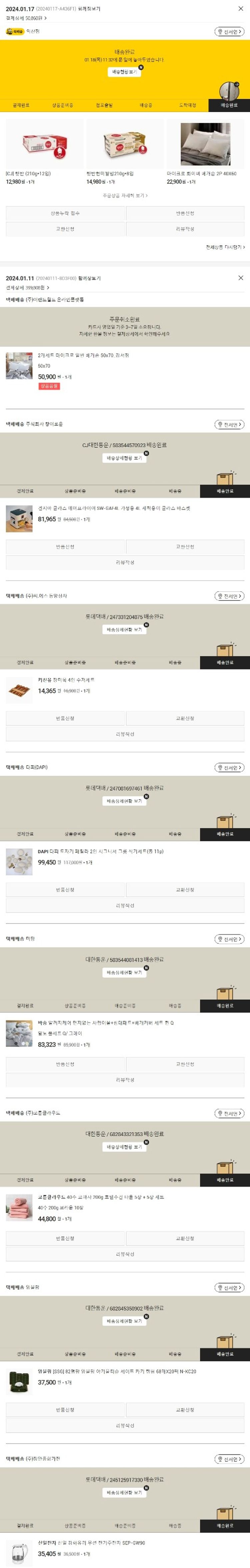Dismiss the 2024.01.17 order with the X
This screenshot has width=250, height=1568.
[x=241, y=9]
